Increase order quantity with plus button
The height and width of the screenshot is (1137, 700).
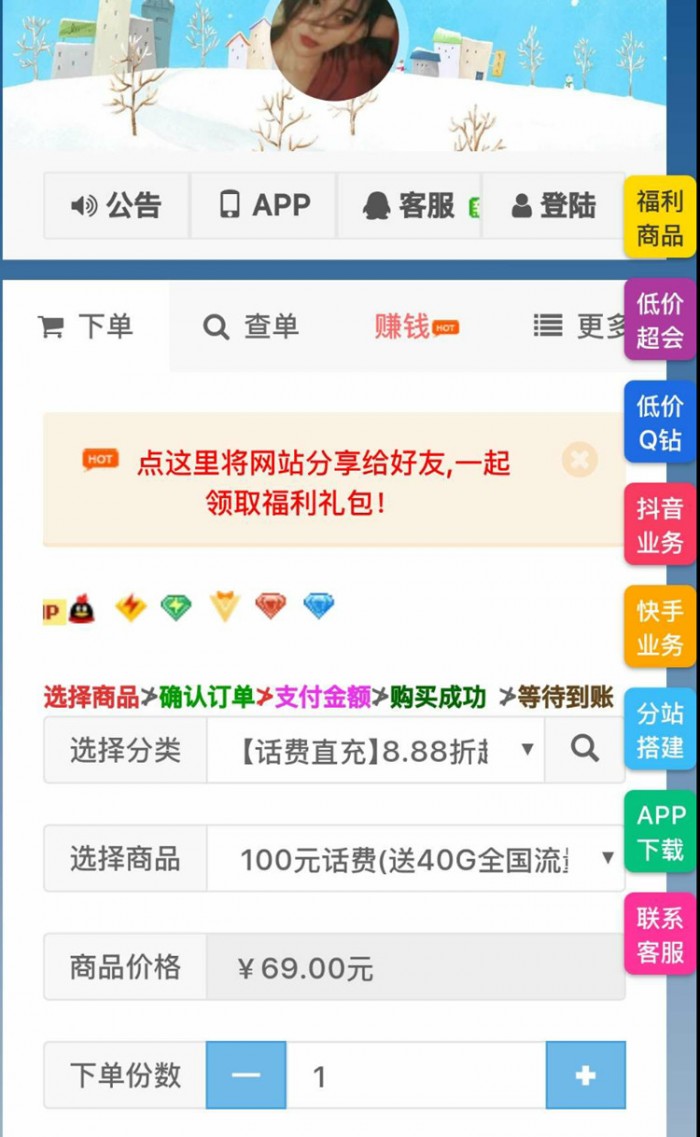point(585,1076)
